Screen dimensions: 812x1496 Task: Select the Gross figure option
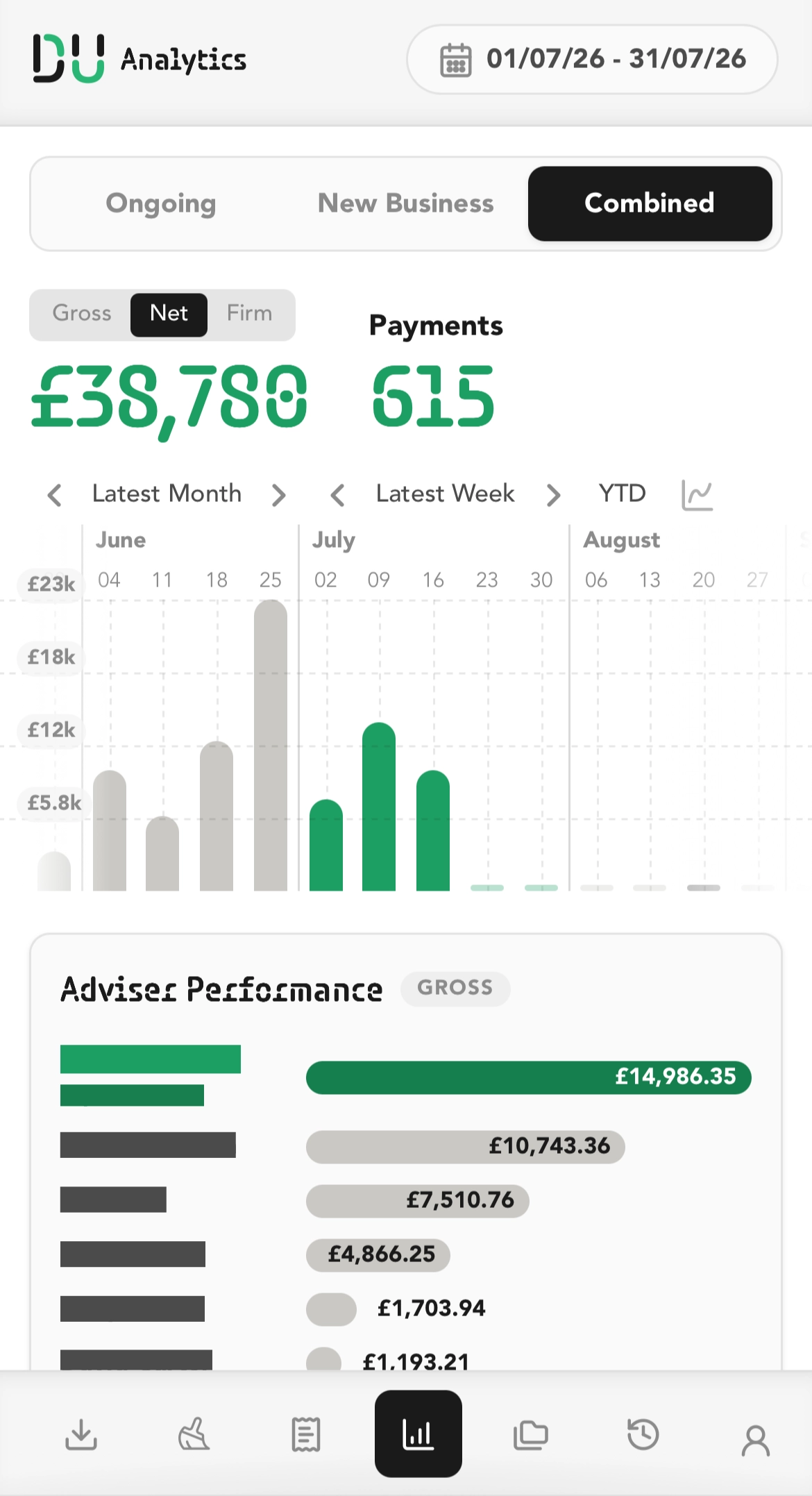coord(82,314)
